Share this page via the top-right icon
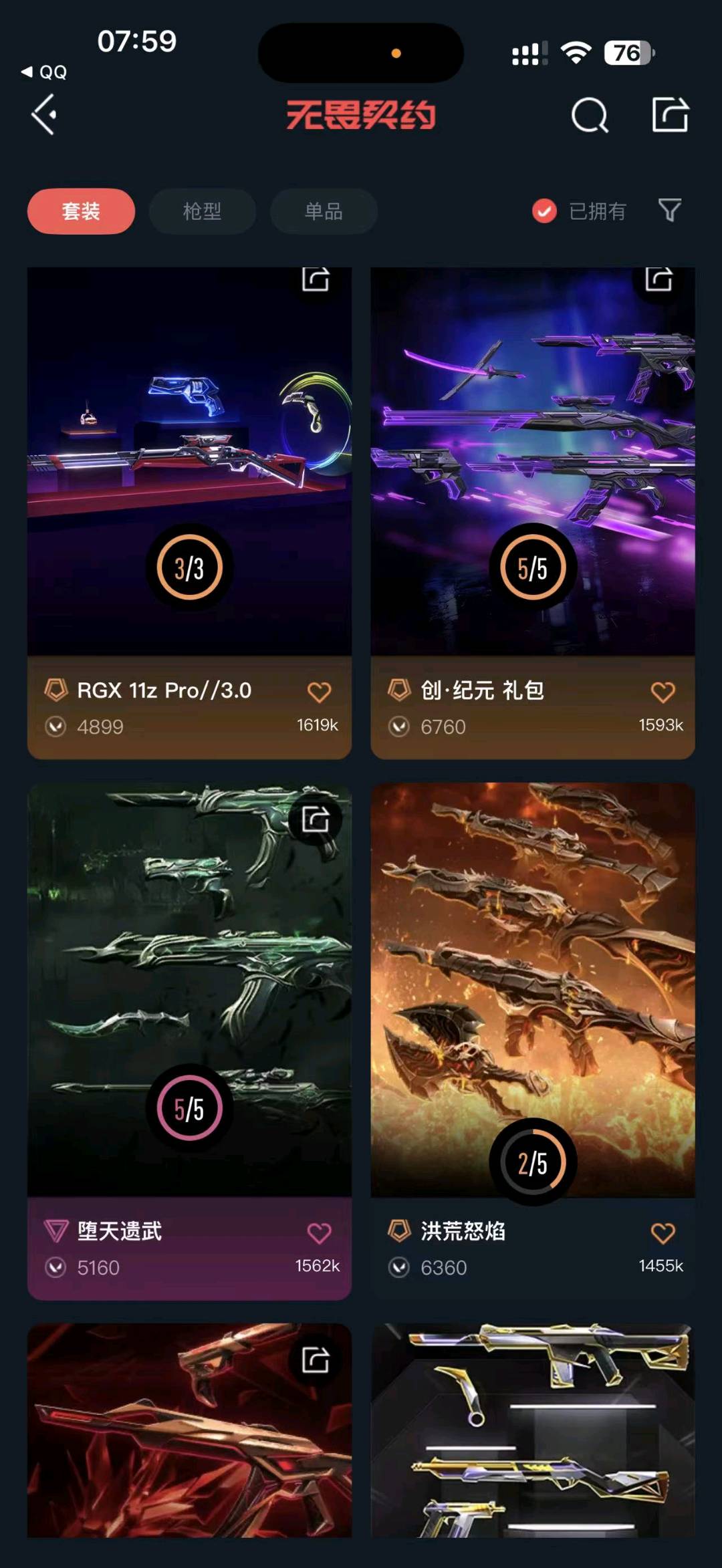 click(670, 114)
